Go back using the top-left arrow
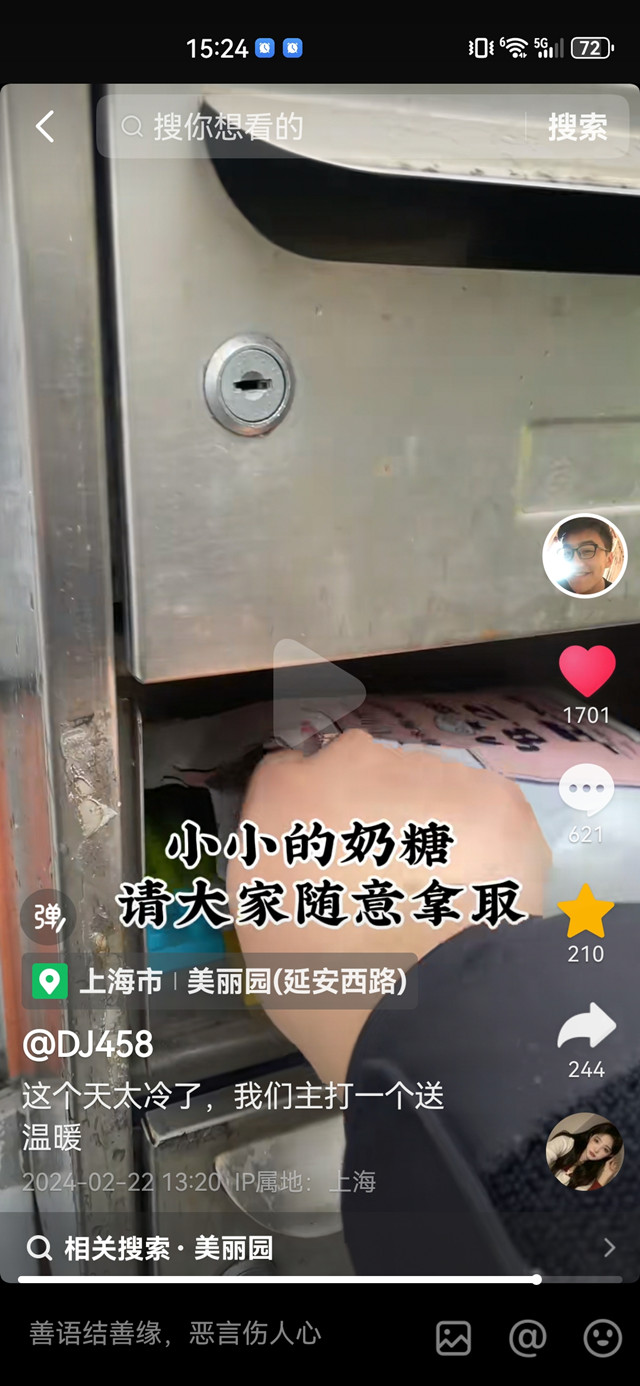 point(45,127)
